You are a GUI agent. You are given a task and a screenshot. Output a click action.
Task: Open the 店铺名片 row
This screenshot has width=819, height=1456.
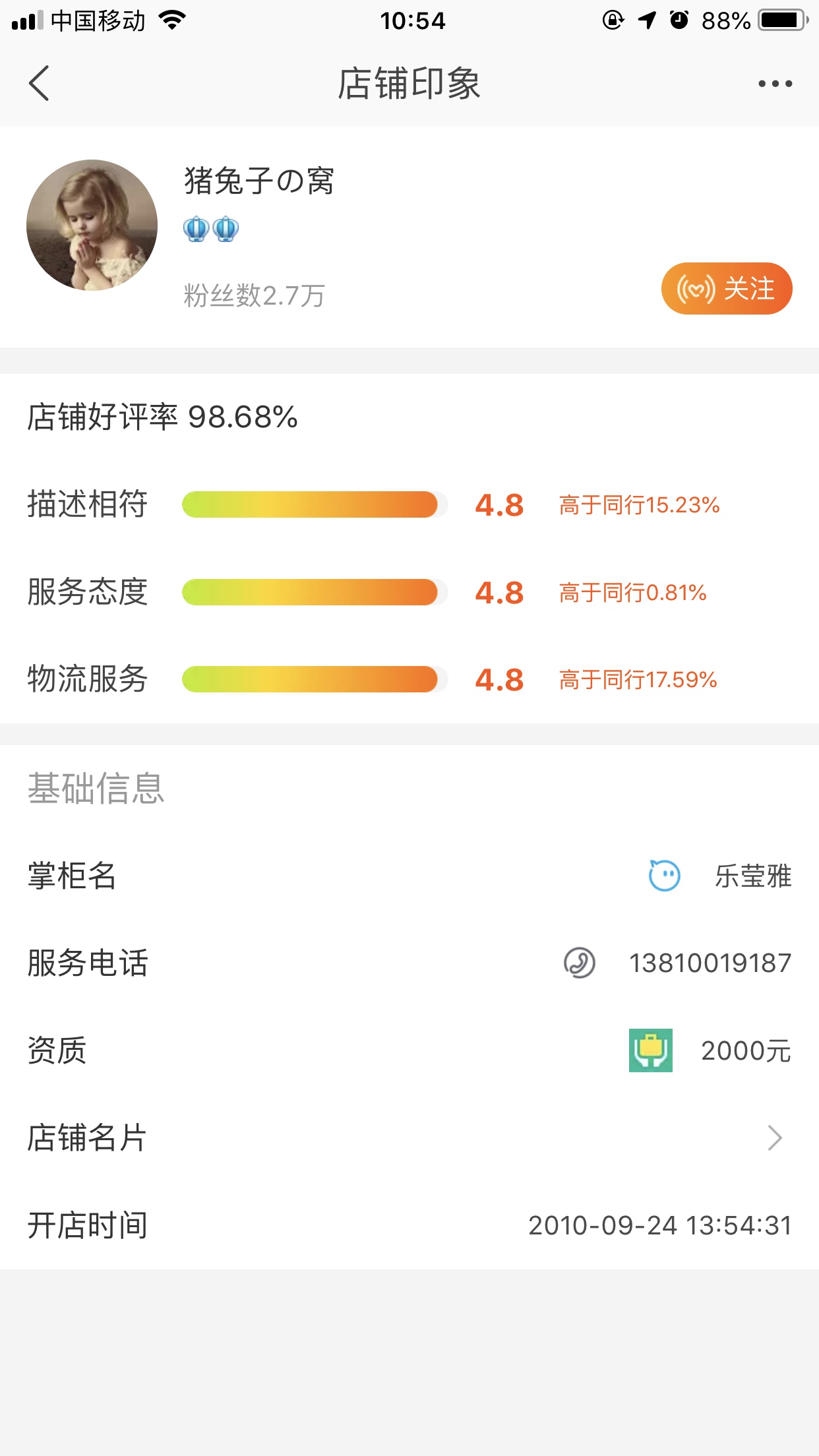(x=409, y=1137)
